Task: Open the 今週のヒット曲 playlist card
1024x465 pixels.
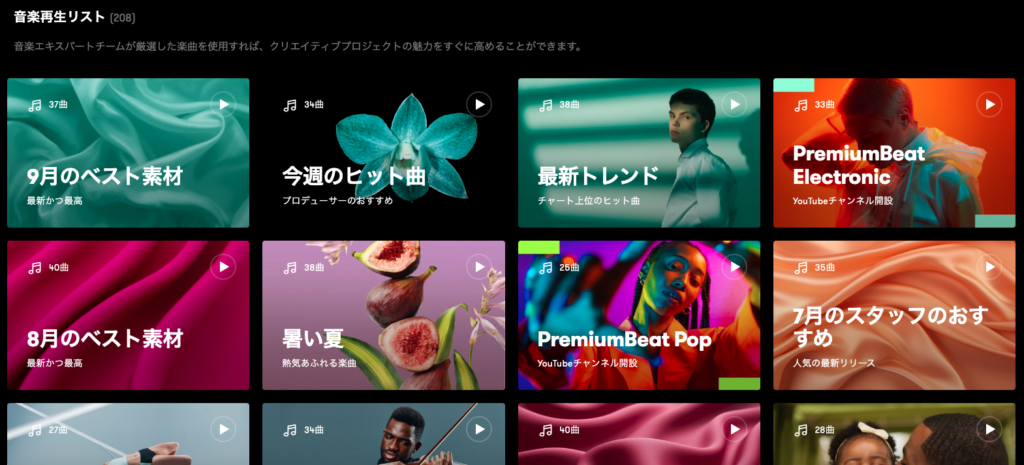Action: pyautogui.click(x=354, y=177)
